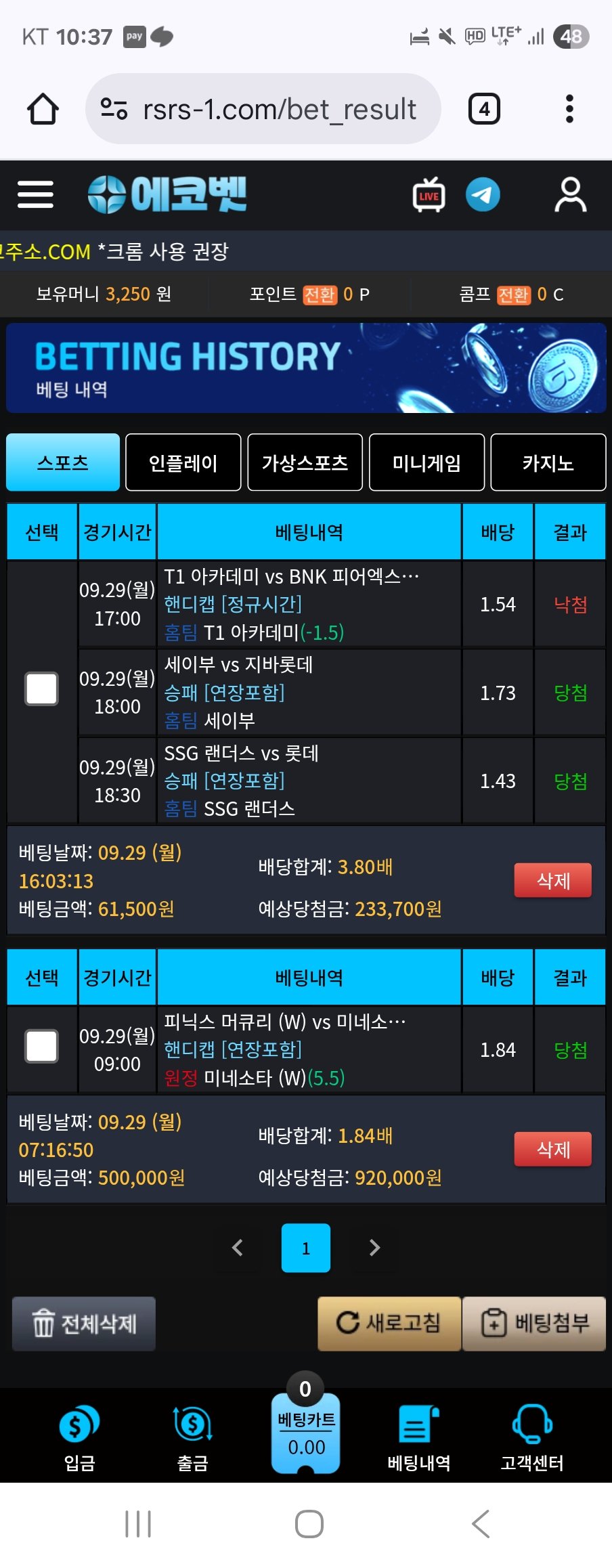Tap the 전환 button next to 포인트
The height and width of the screenshot is (1568, 612).
(x=320, y=295)
